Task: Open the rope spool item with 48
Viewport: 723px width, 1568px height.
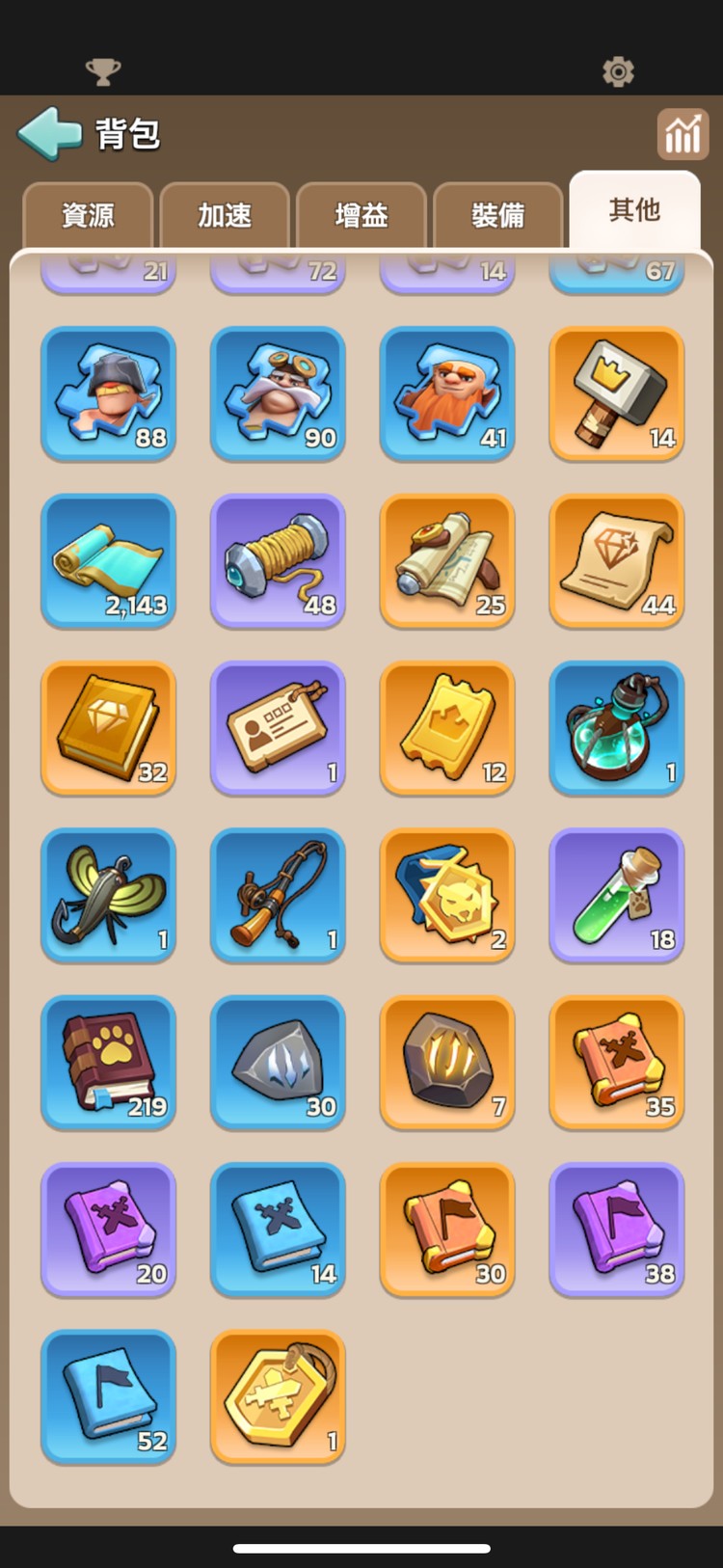Action: [x=278, y=561]
